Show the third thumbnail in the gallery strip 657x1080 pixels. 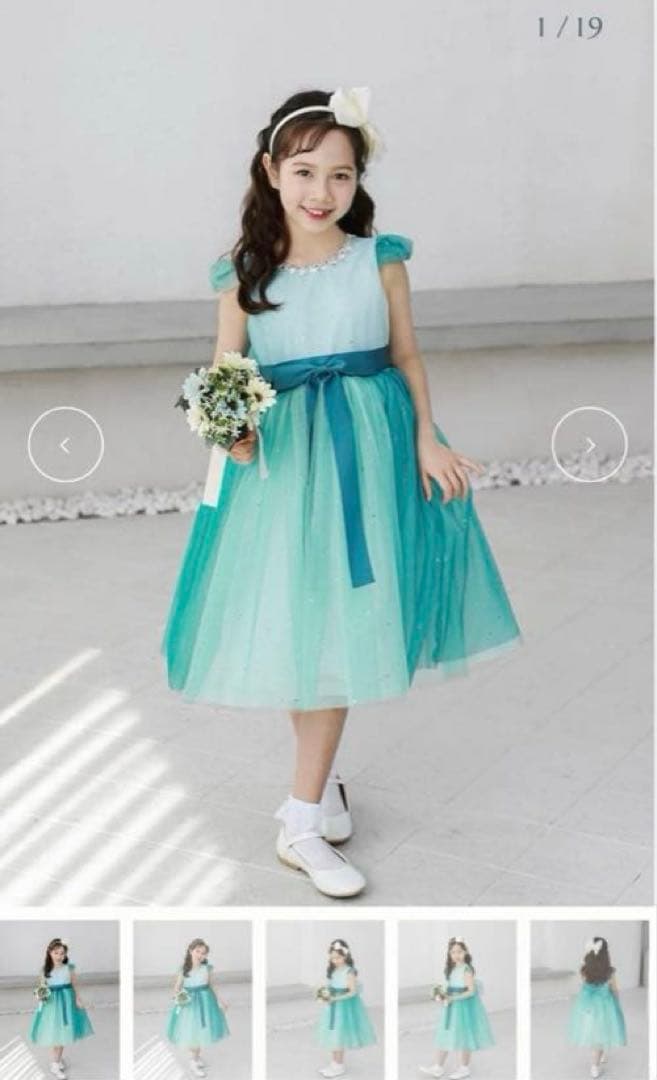click(x=325, y=998)
